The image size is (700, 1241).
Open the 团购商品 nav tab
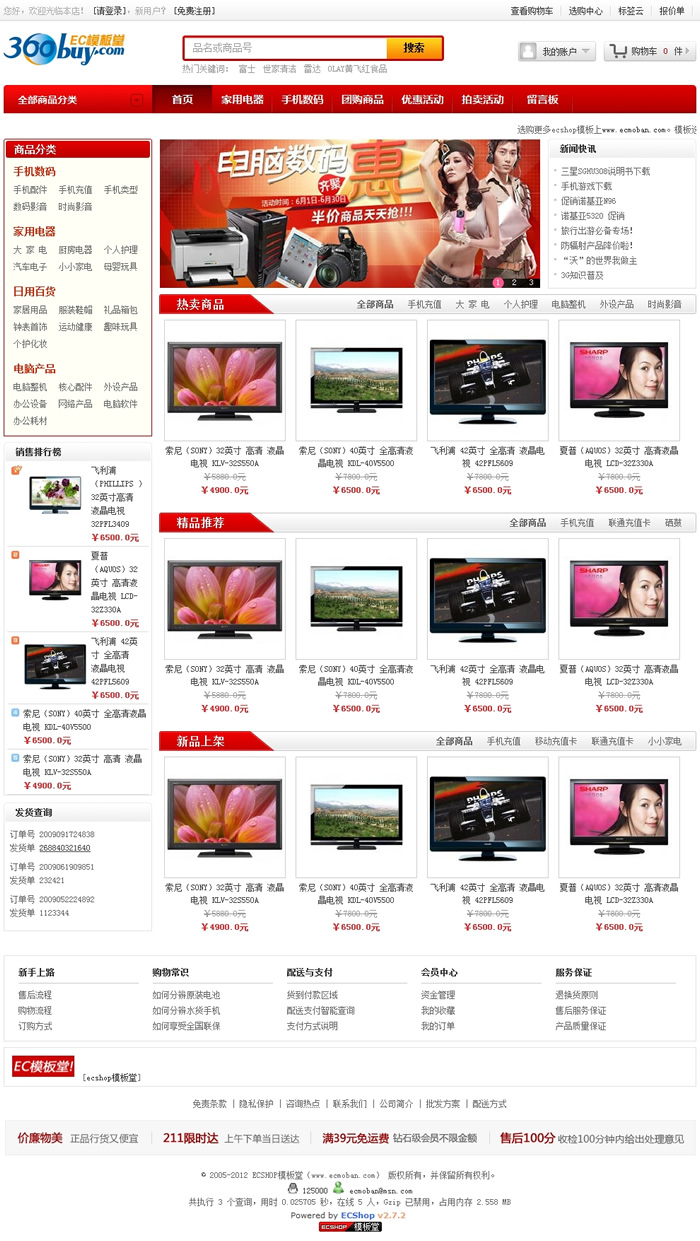tap(362, 100)
